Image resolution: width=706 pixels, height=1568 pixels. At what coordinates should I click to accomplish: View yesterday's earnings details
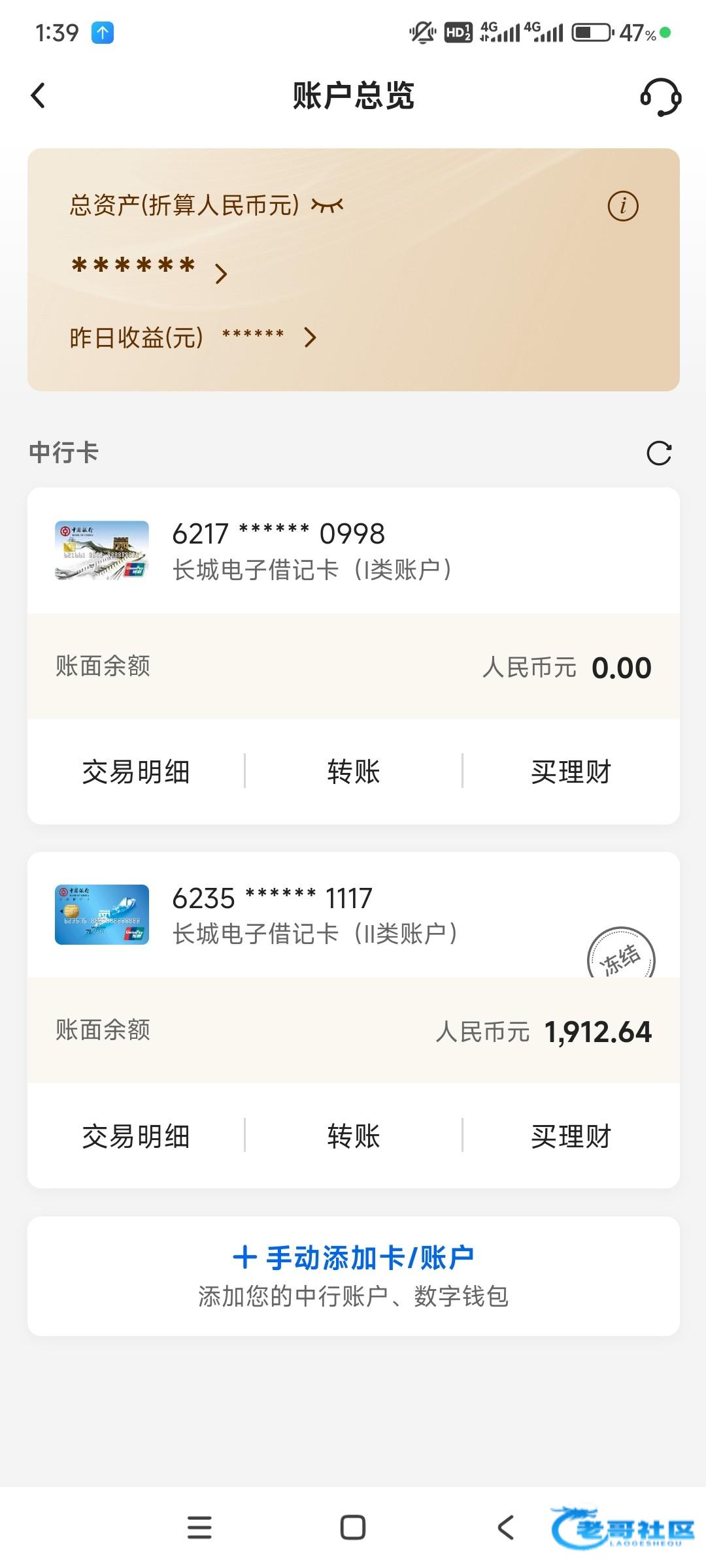(x=310, y=337)
